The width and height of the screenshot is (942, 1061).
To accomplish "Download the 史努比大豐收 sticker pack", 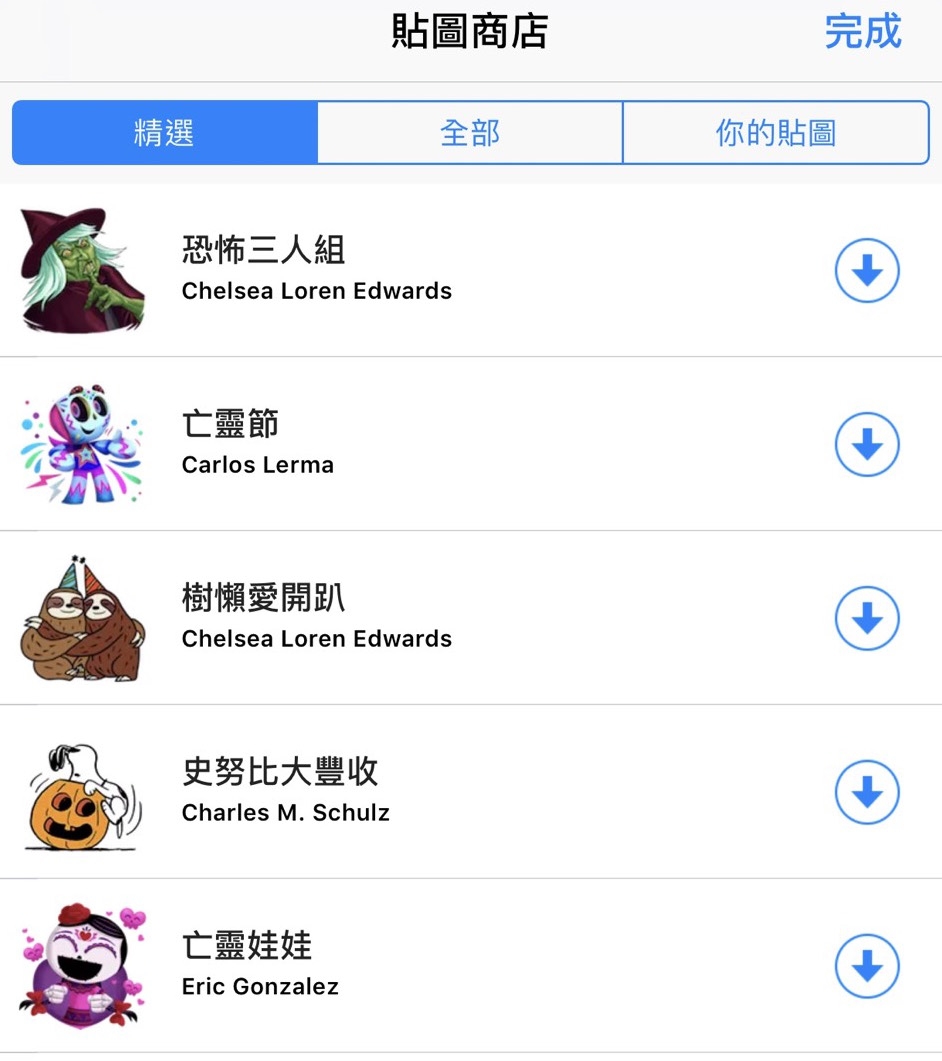I will click(x=866, y=792).
